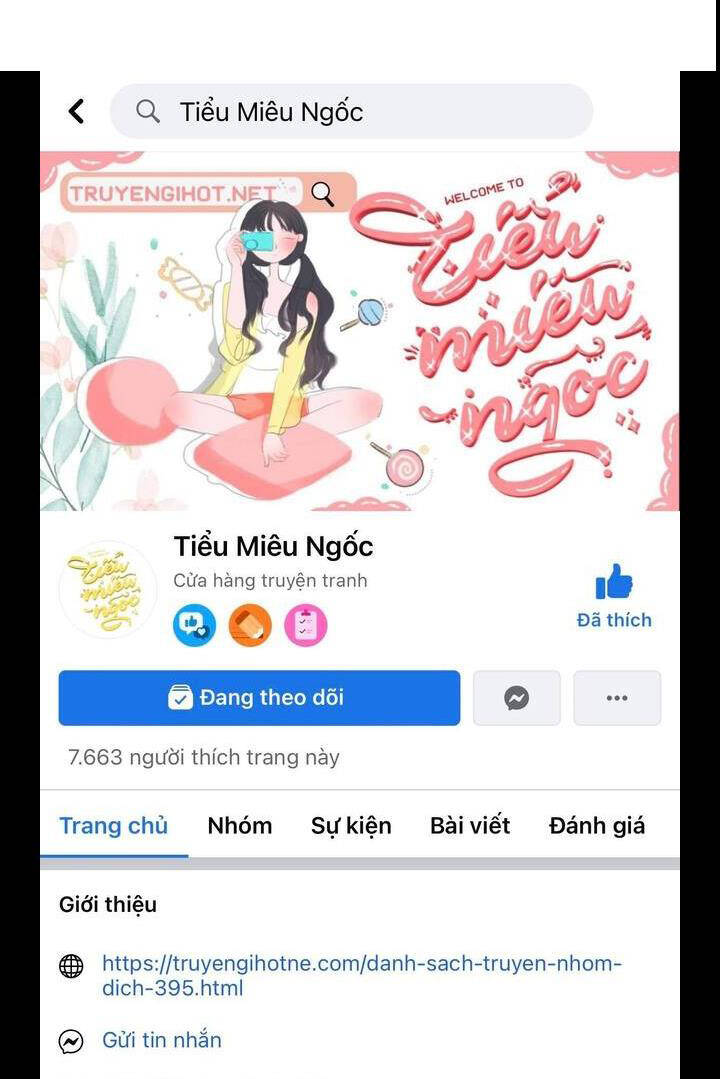Tap the orange pencil badge icon
720x1079 pixels.
[250, 626]
